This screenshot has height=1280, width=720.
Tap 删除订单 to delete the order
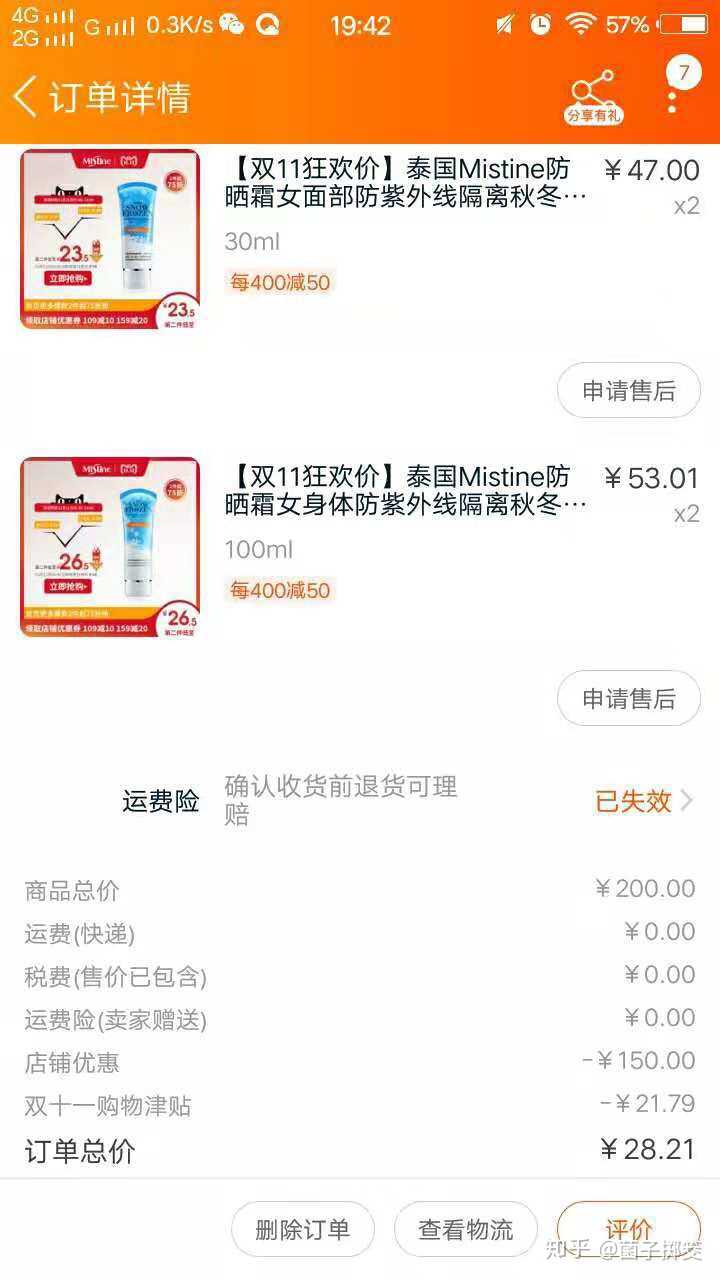[303, 1229]
